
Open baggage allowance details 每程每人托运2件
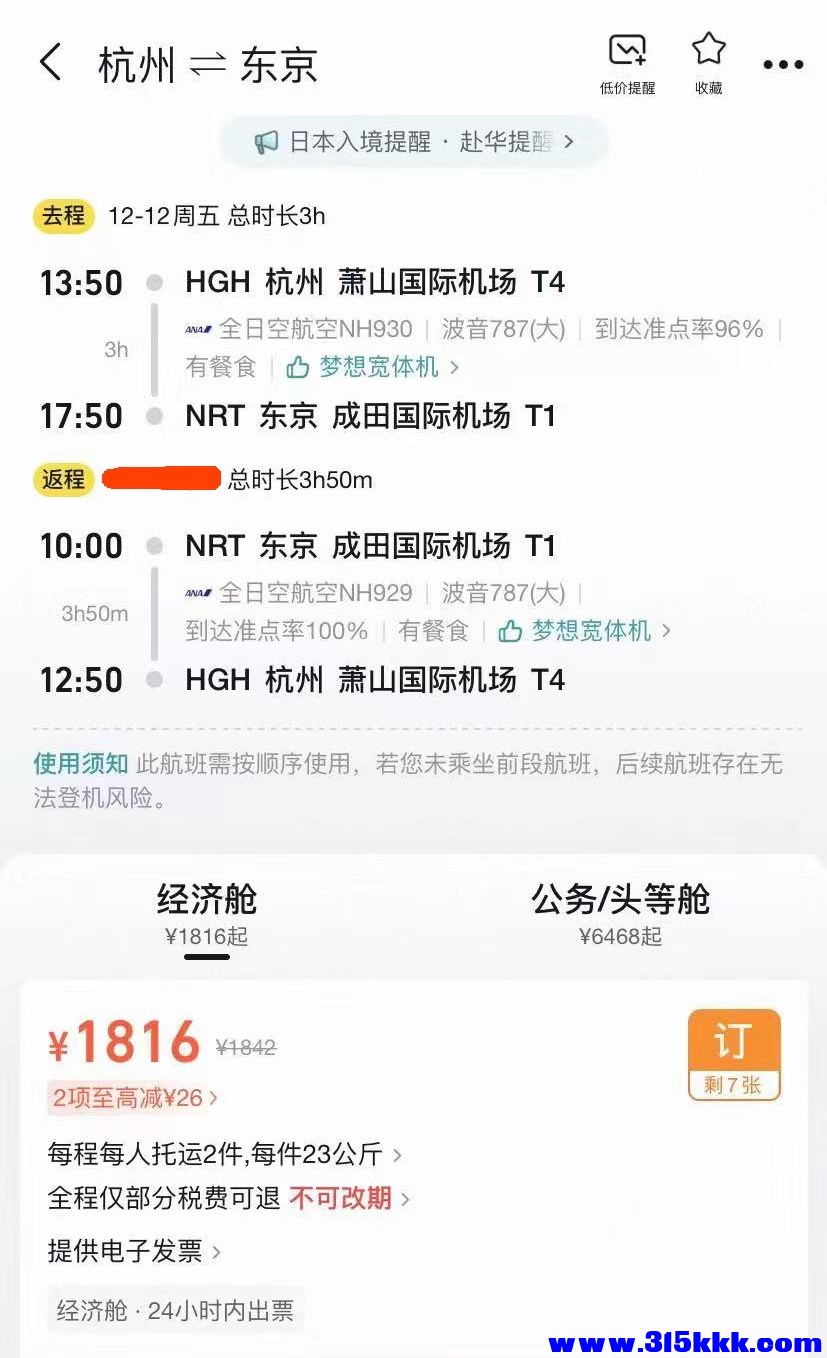pyautogui.click(x=224, y=1154)
